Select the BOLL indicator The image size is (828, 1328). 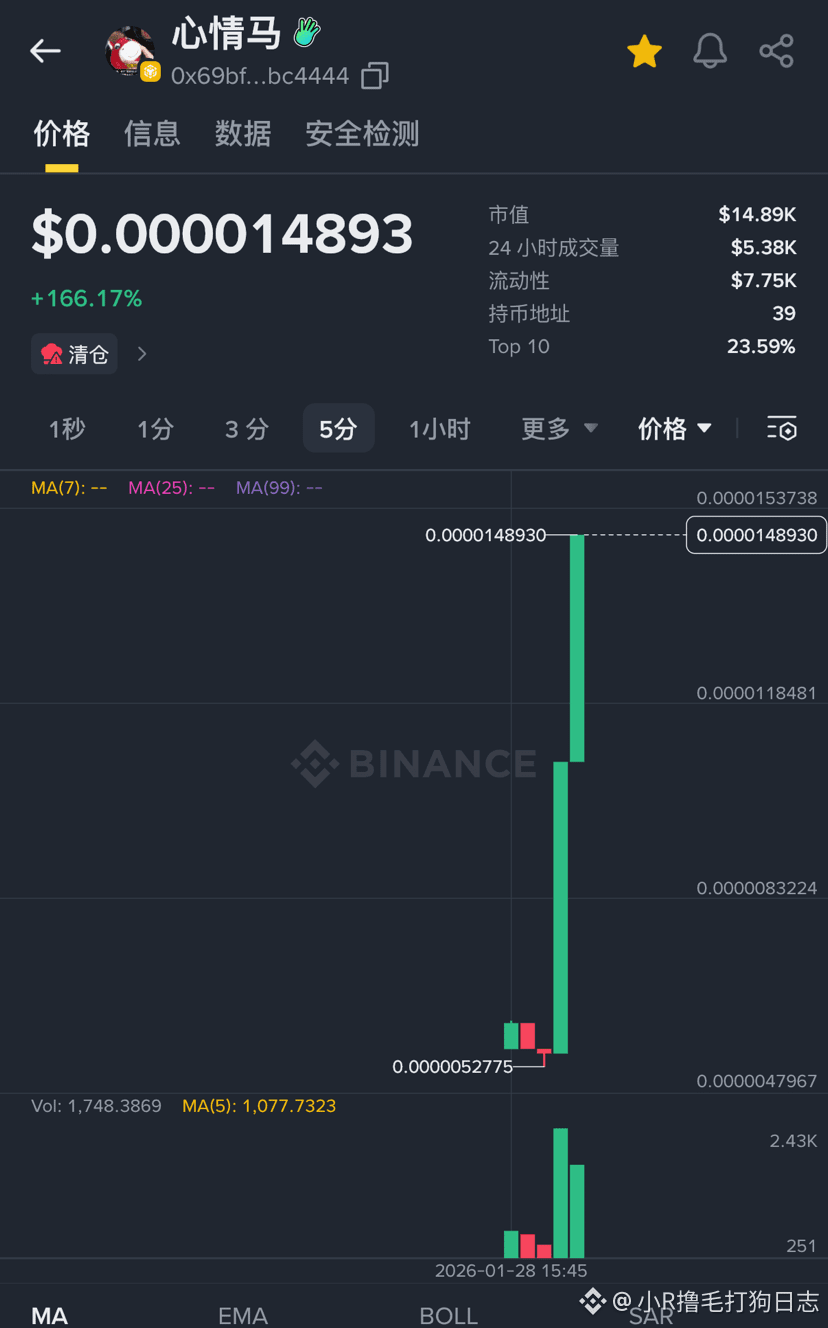pos(448,1315)
